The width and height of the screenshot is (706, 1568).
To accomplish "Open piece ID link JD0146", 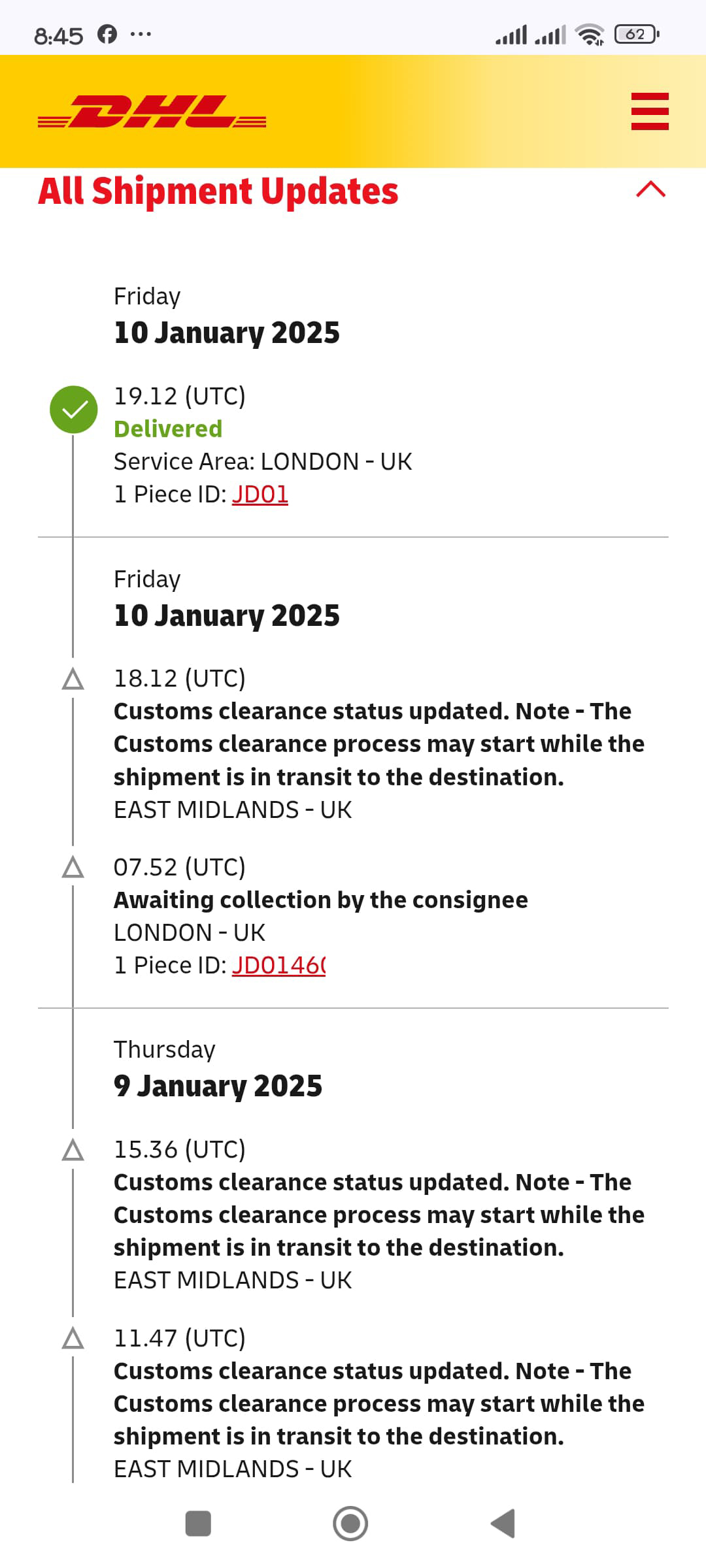I will pos(278,966).
